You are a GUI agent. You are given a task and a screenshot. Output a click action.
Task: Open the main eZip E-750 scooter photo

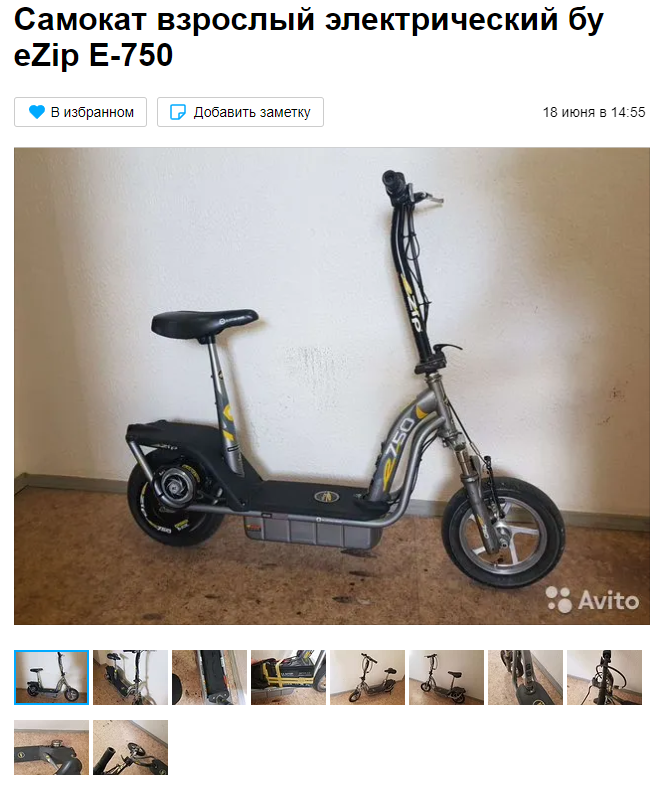(x=331, y=386)
